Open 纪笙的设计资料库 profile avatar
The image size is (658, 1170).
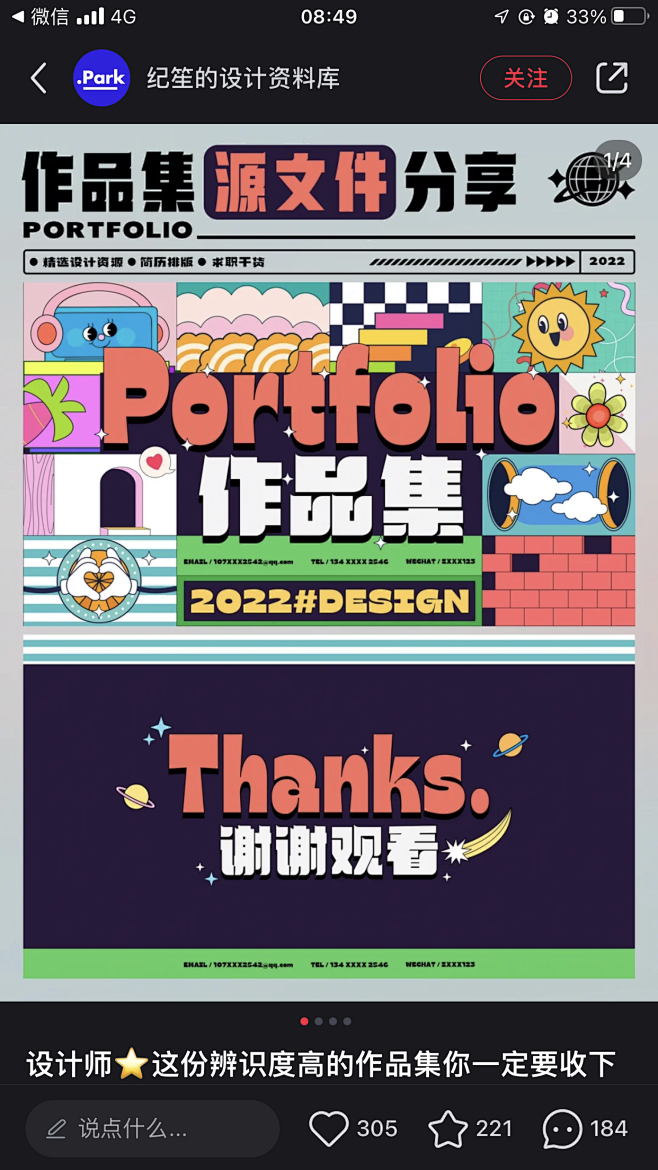point(101,78)
